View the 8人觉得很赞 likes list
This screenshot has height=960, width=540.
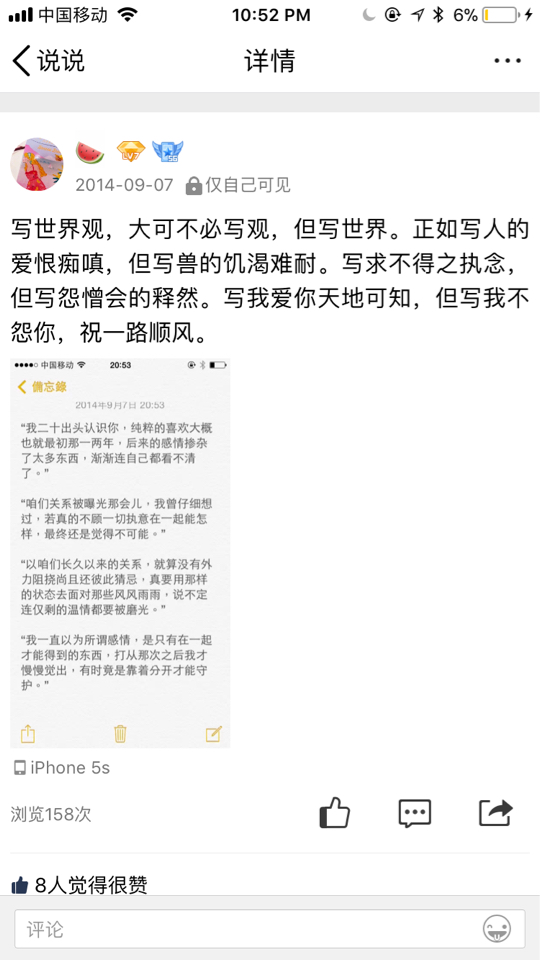point(80,885)
